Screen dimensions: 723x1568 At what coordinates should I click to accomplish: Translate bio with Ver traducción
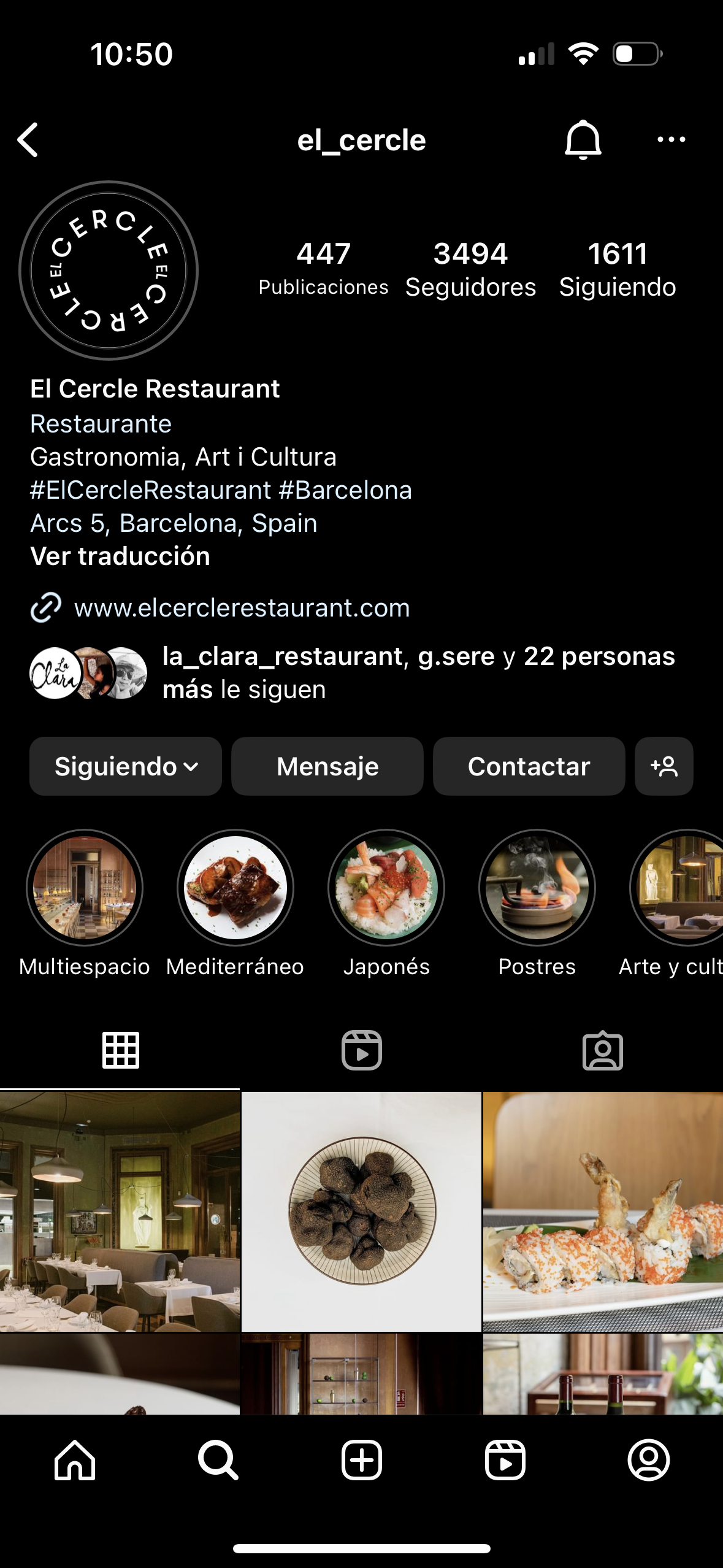120,556
